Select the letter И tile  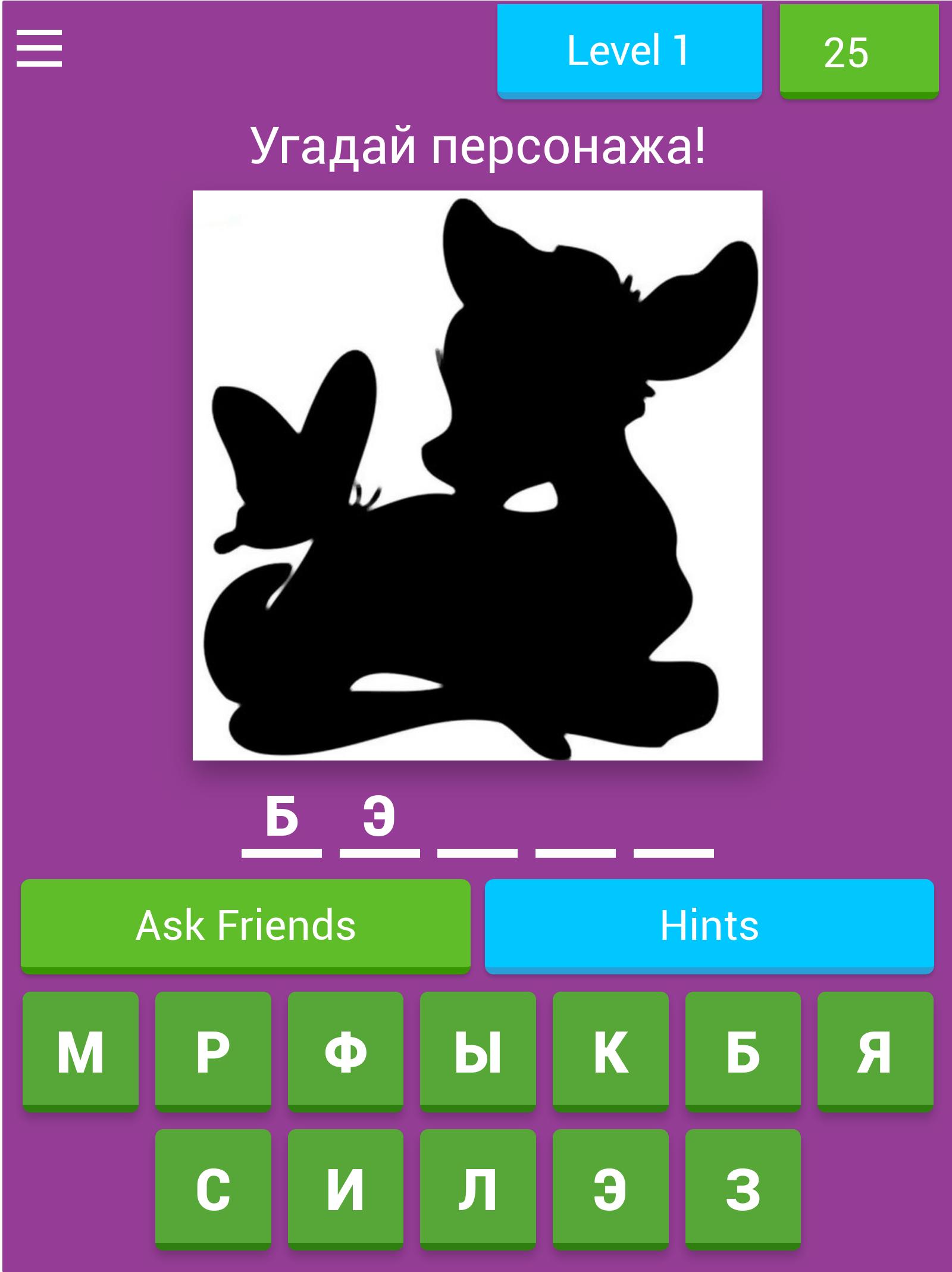pyautogui.click(x=346, y=1189)
